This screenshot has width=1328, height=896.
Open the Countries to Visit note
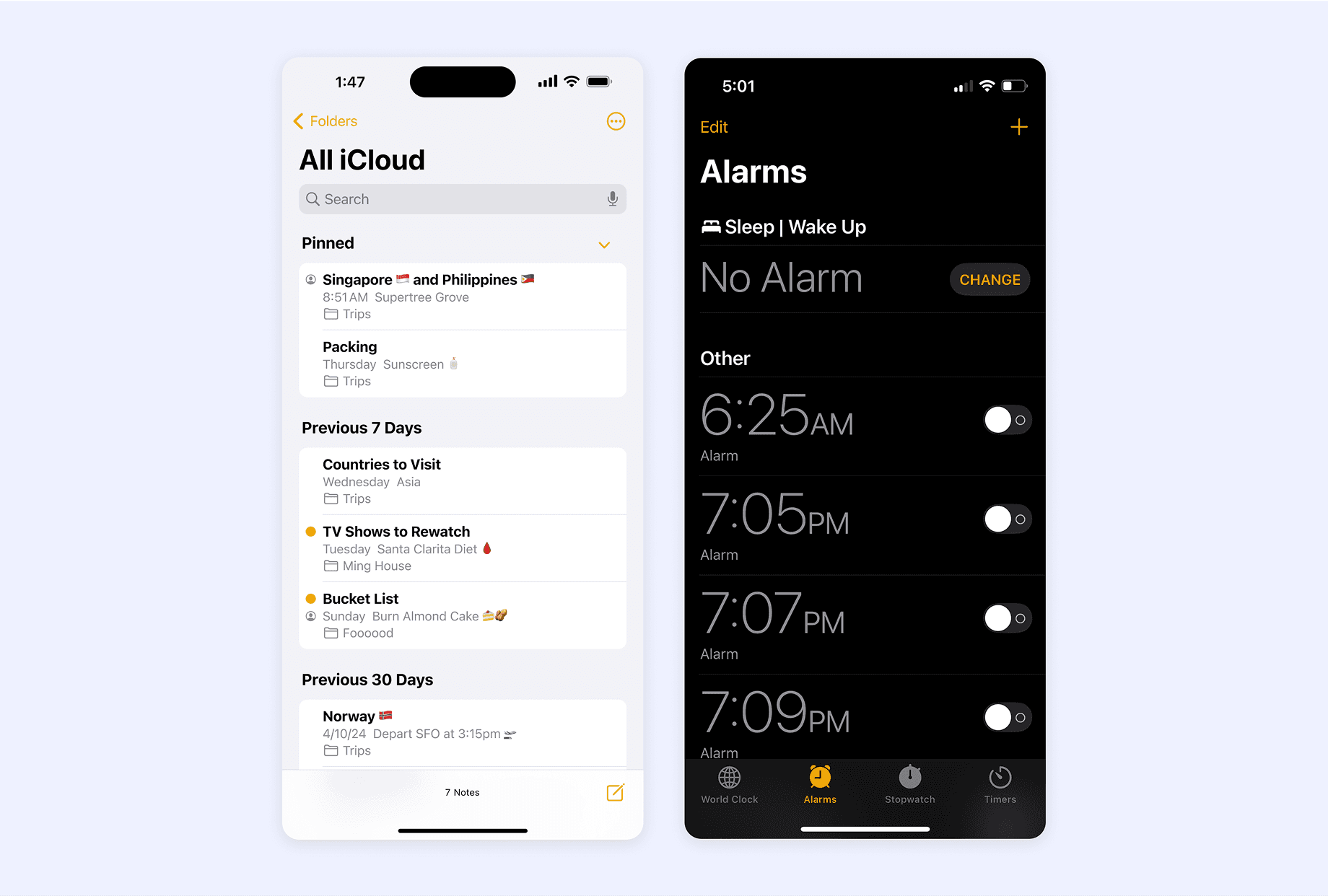[462, 481]
